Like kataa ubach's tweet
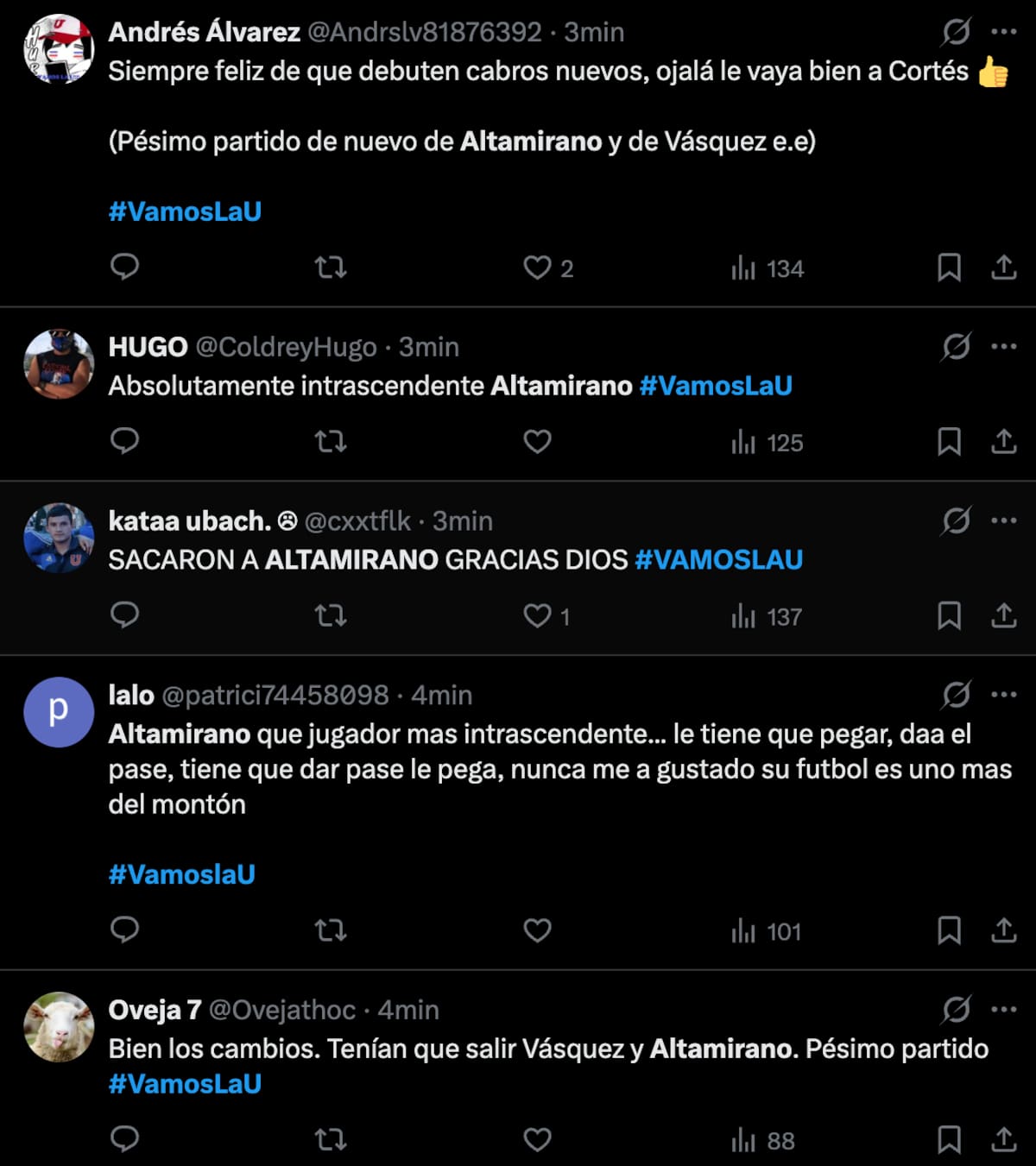The width and height of the screenshot is (1036, 1166). pos(537,616)
